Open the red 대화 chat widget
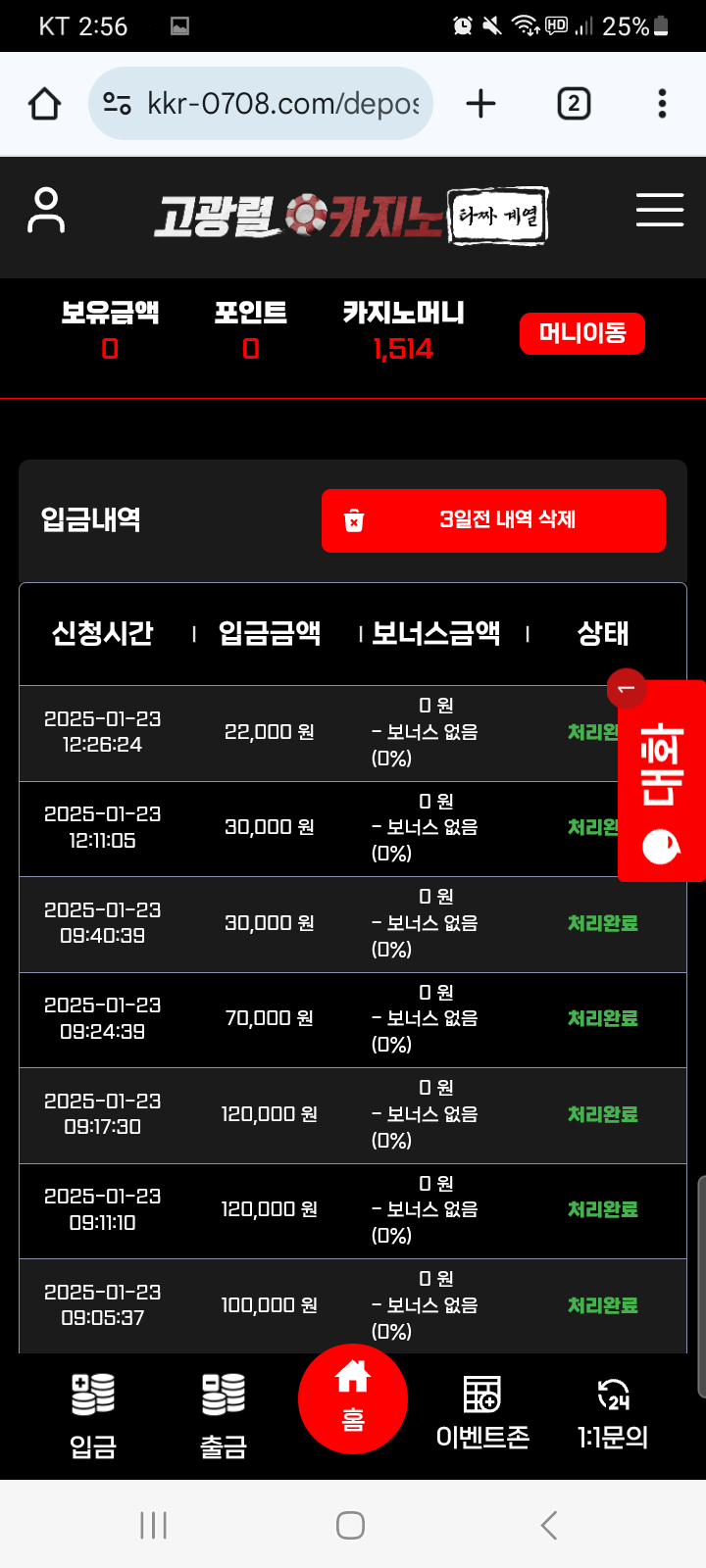The width and height of the screenshot is (706, 1568). click(662, 781)
